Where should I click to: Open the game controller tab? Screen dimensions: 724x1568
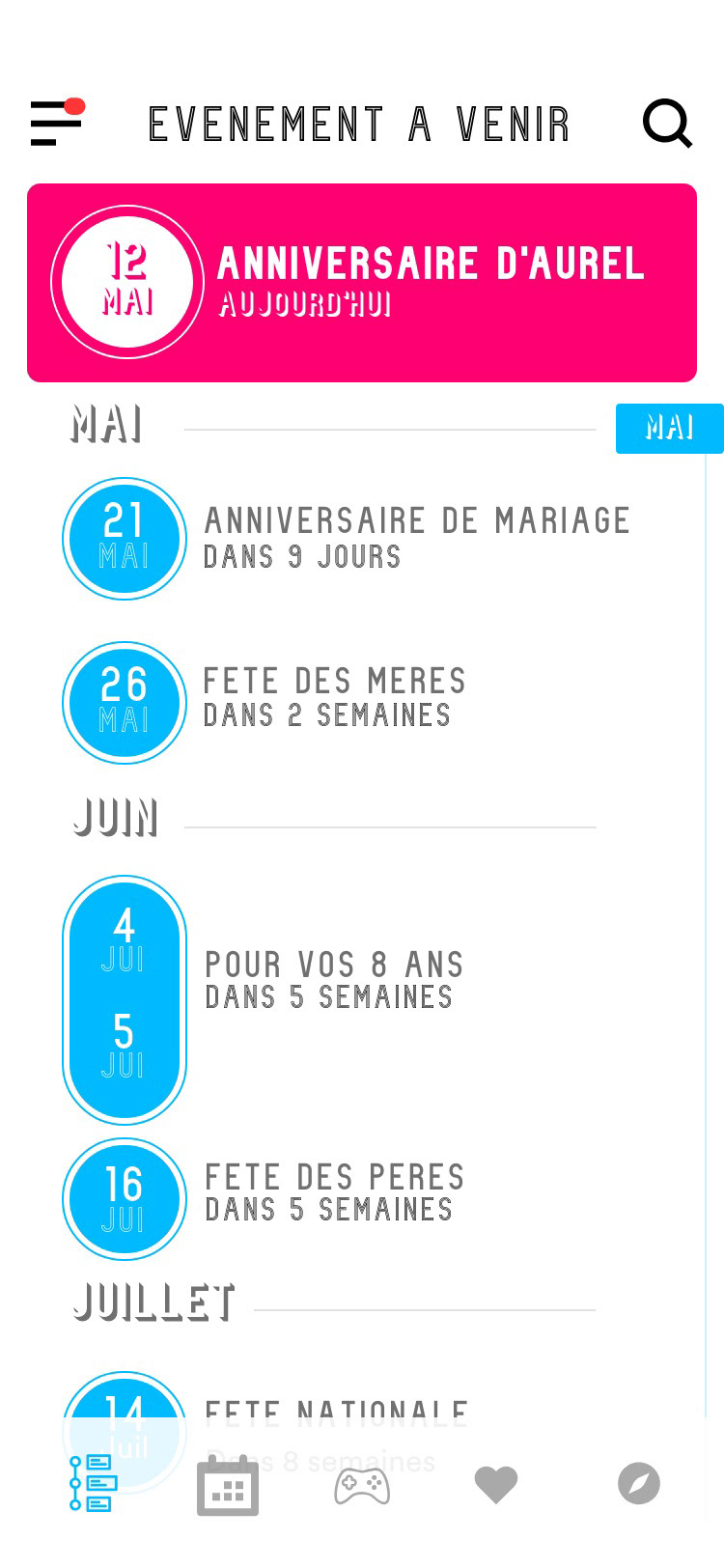[362, 1485]
